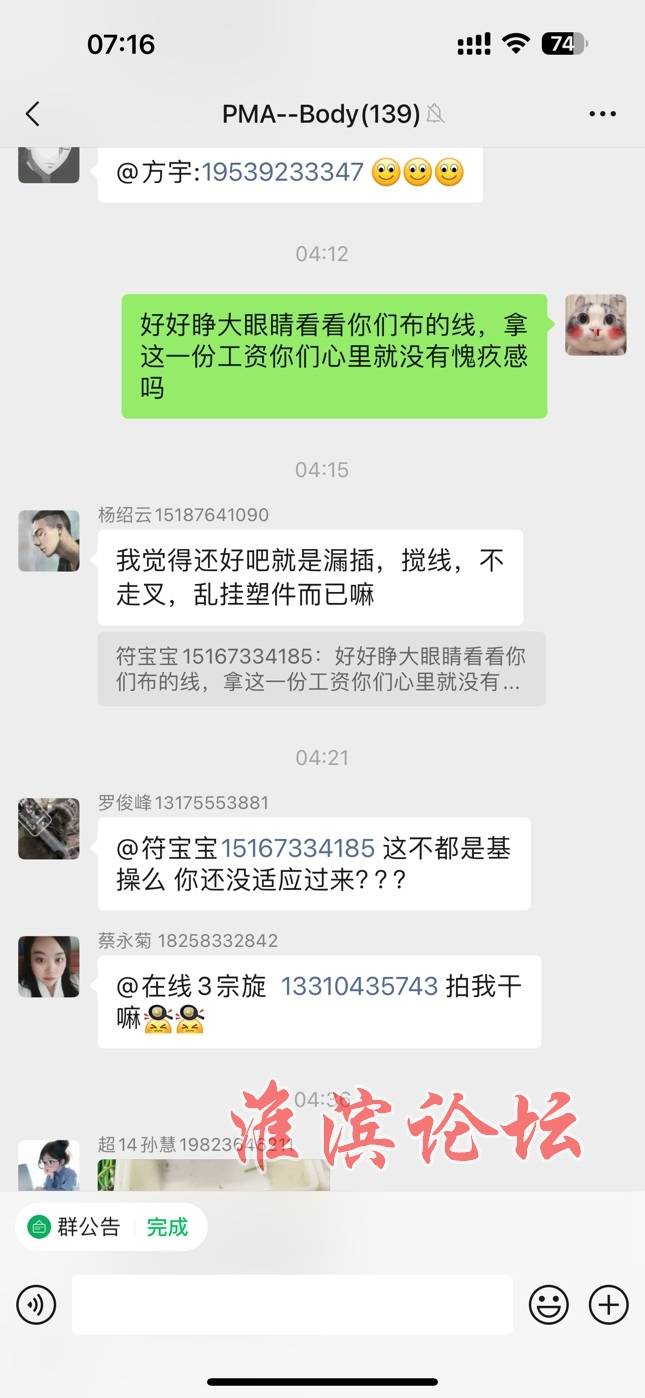Open 蔡永菊's profile avatar
The height and width of the screenshot is (1398, 645).
pyautogui.click(x=49, y=967)
